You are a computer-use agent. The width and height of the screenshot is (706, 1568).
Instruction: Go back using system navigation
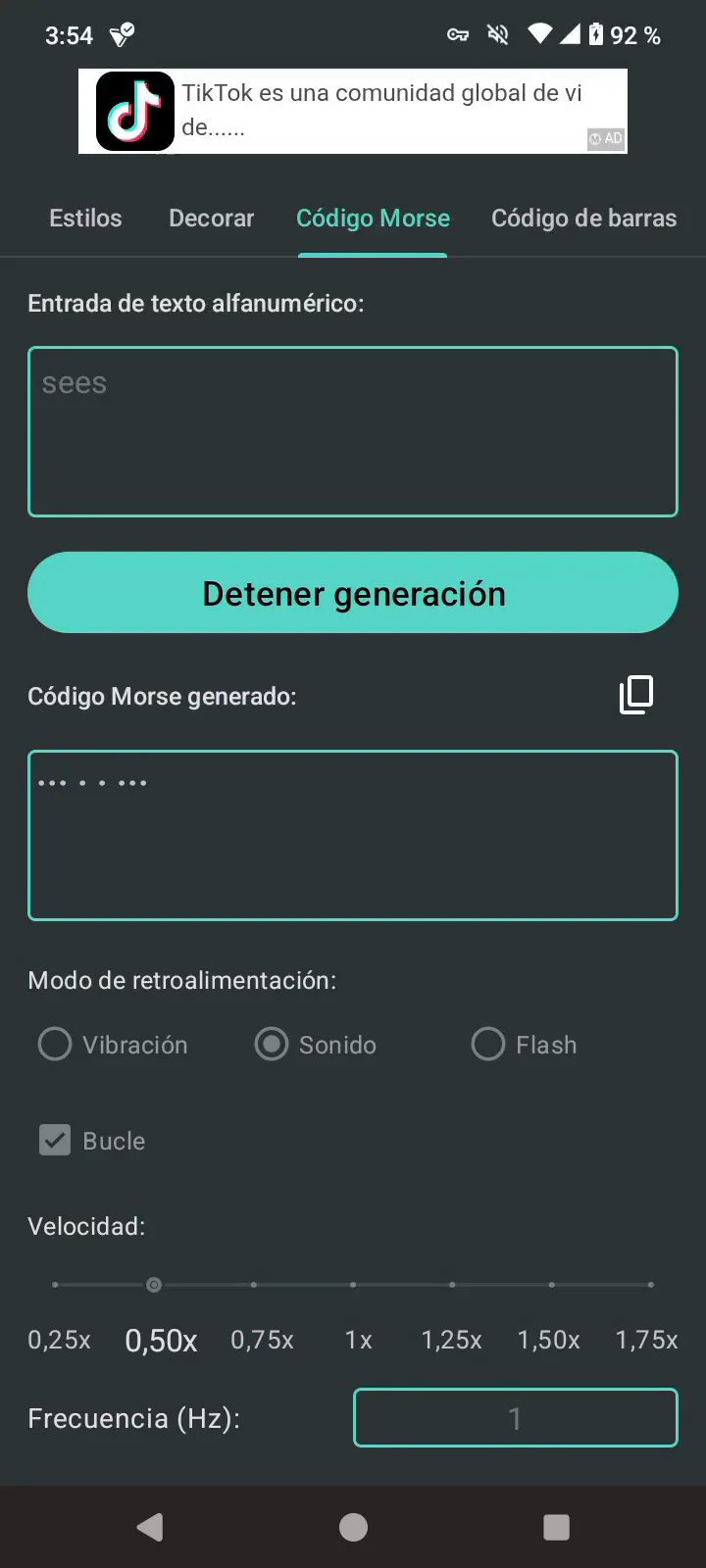tap(150, 1527)
